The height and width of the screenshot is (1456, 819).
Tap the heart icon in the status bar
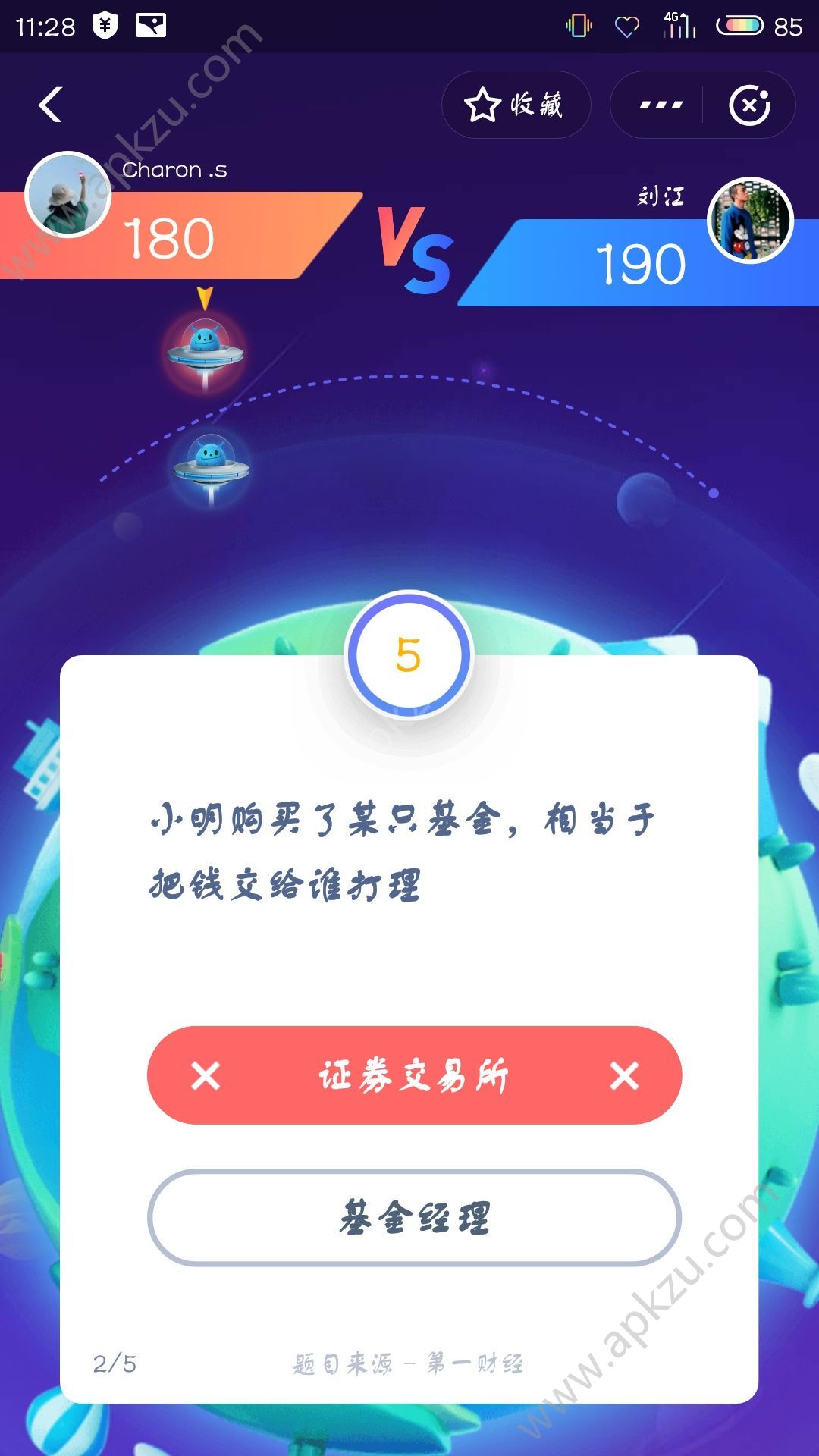click(x=626, y=27)
